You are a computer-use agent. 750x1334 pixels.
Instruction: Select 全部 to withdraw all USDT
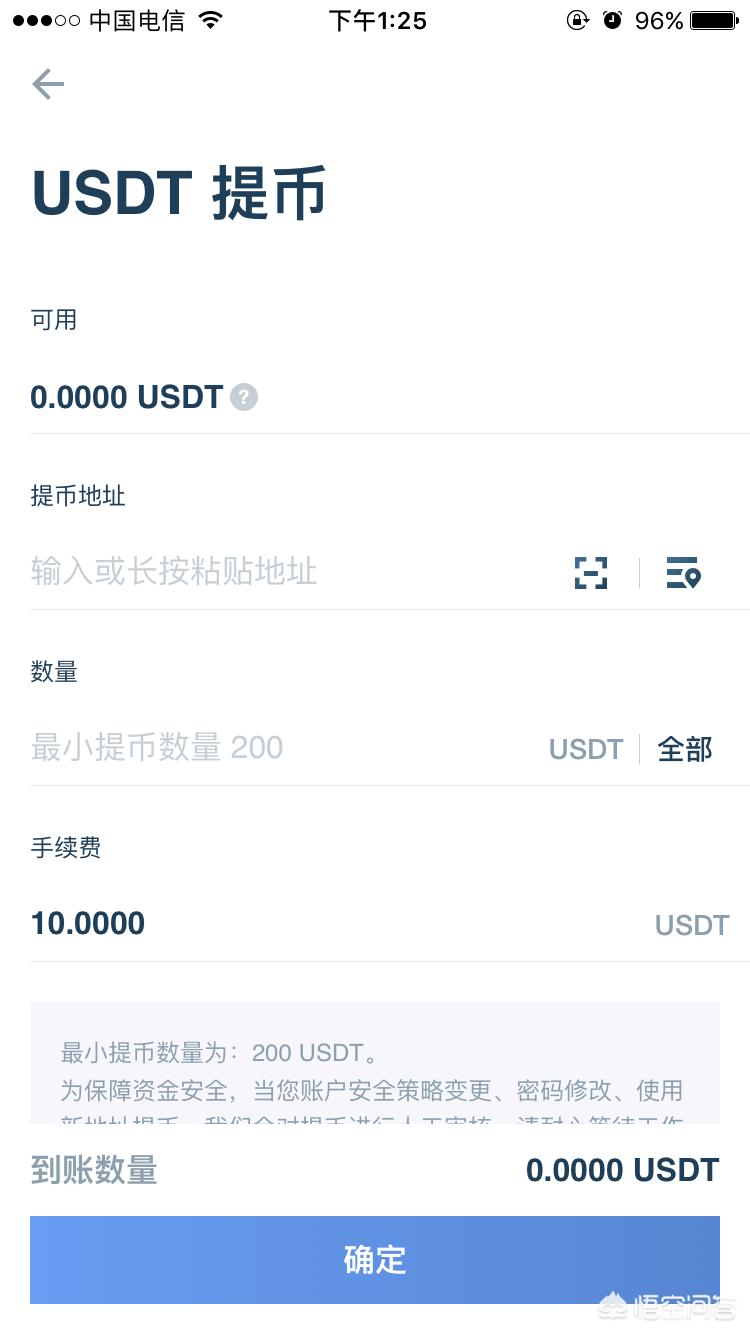685,749
